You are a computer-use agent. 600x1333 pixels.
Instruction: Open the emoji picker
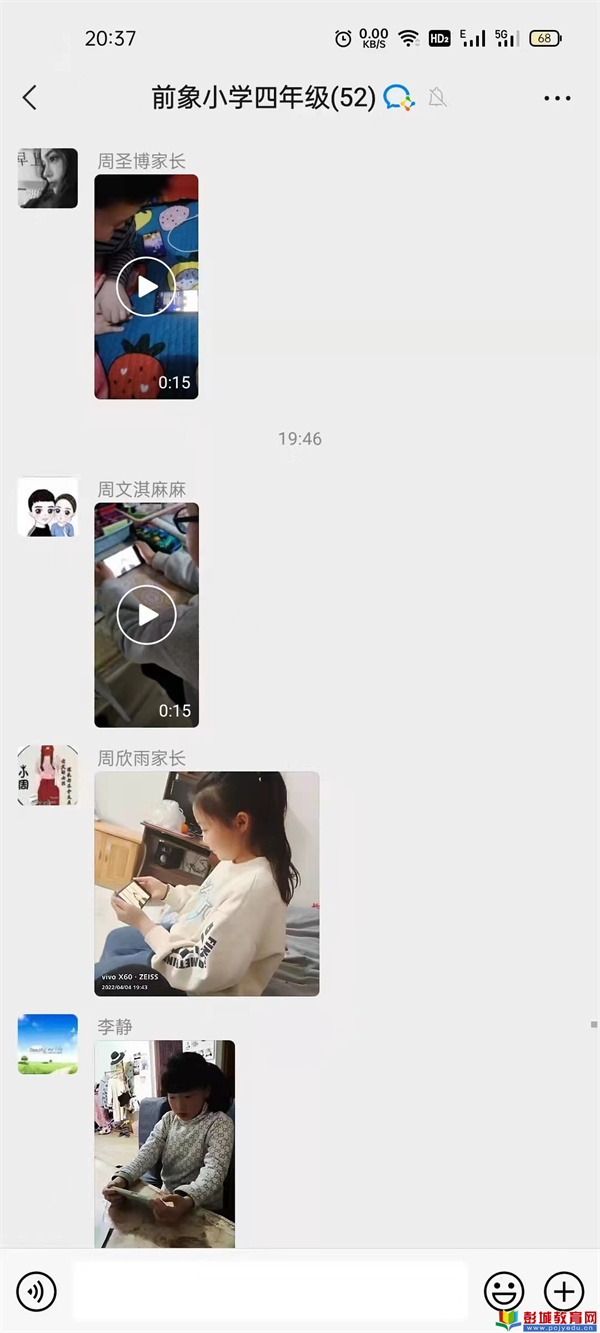click(504, 1291)
